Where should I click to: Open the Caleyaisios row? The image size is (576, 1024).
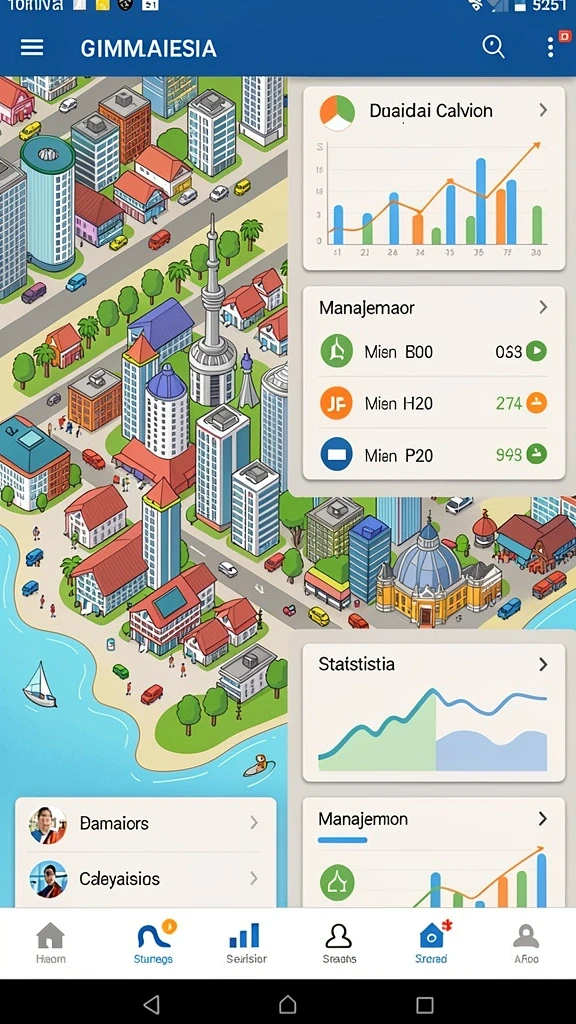[146, 878]
